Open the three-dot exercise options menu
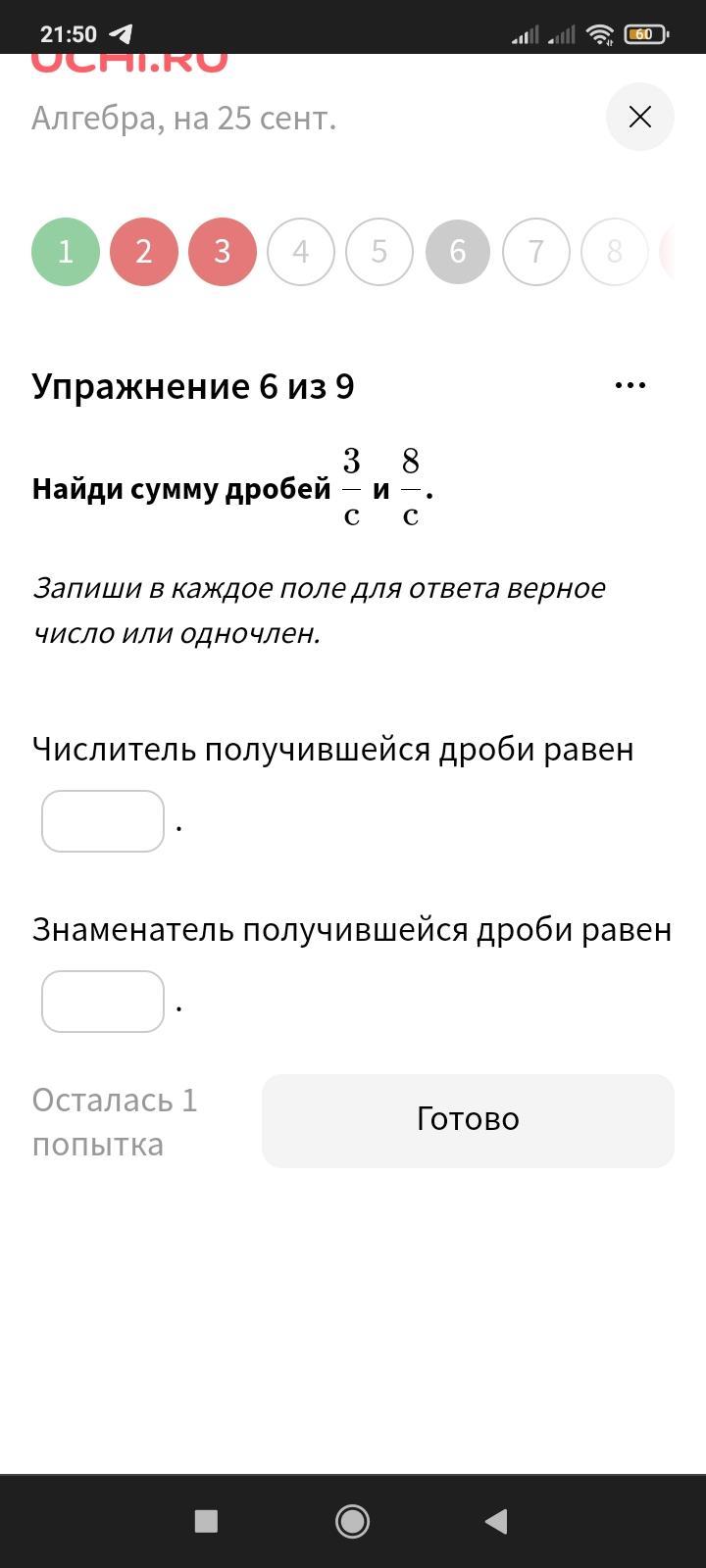This screenshot has width=706, height=1568. (630, 385)
